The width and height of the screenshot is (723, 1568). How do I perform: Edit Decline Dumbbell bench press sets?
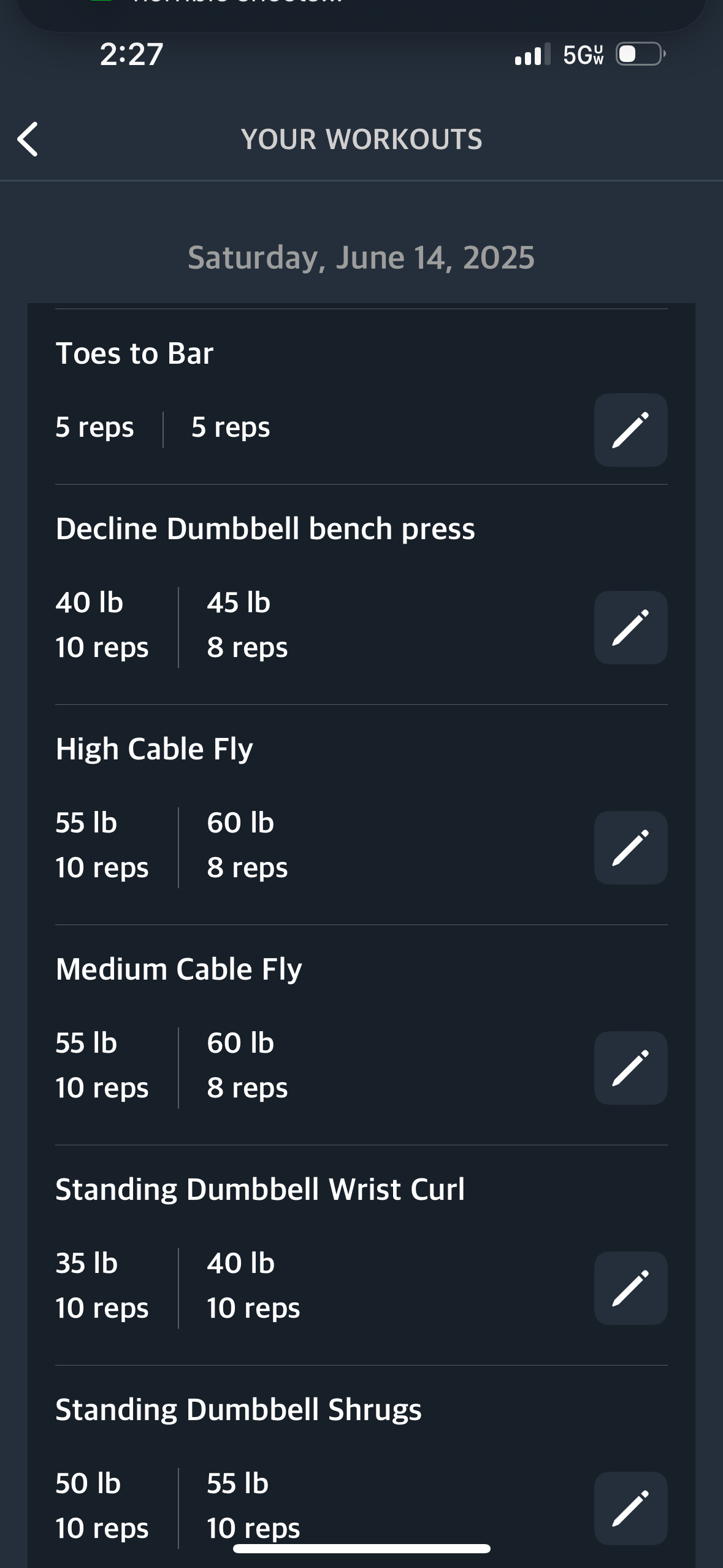pyautogui.click(x=630, y=628)
